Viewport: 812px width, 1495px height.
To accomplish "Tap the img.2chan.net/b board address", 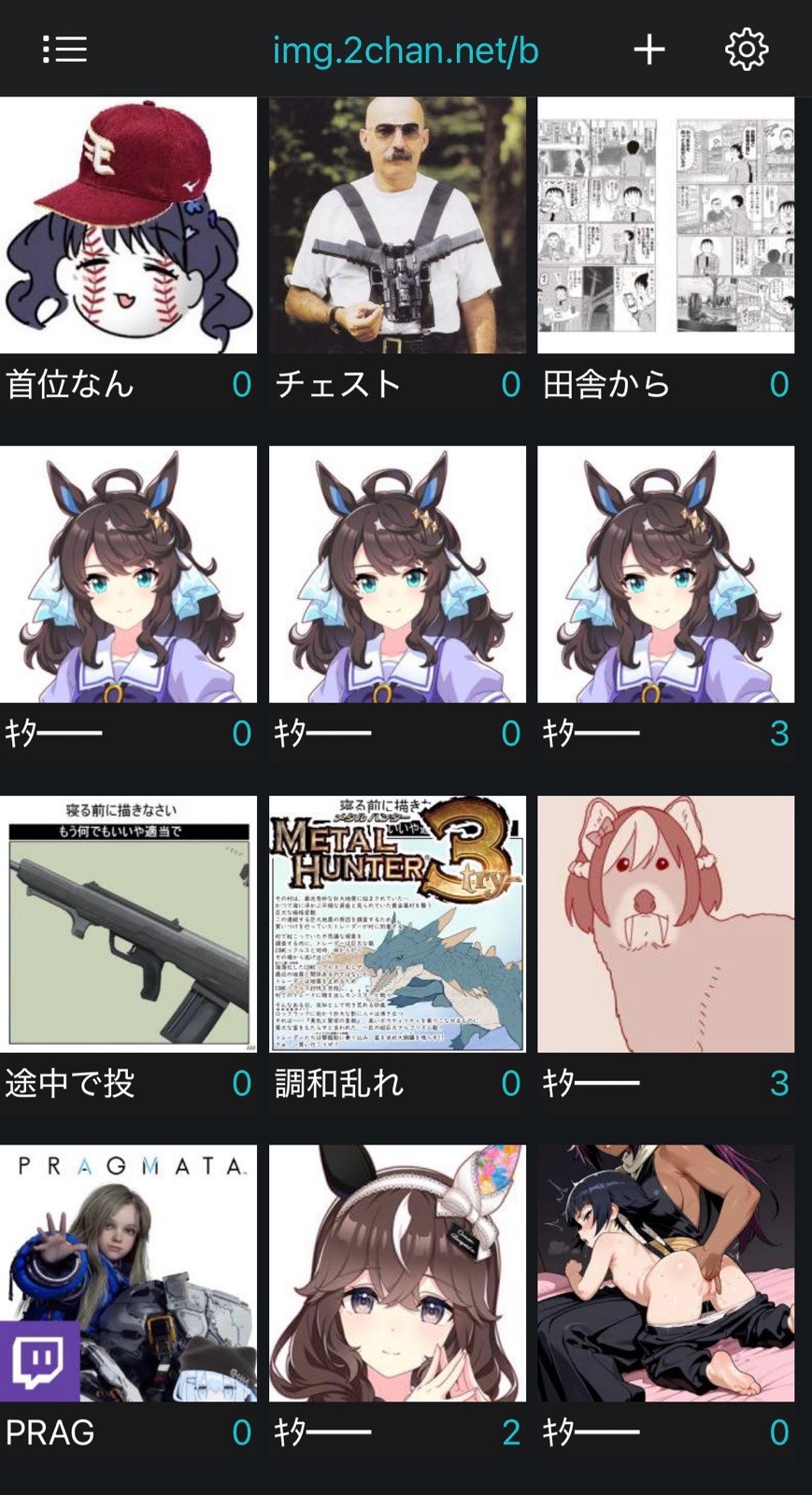I will pyautogui.click(x=406, y=50).
